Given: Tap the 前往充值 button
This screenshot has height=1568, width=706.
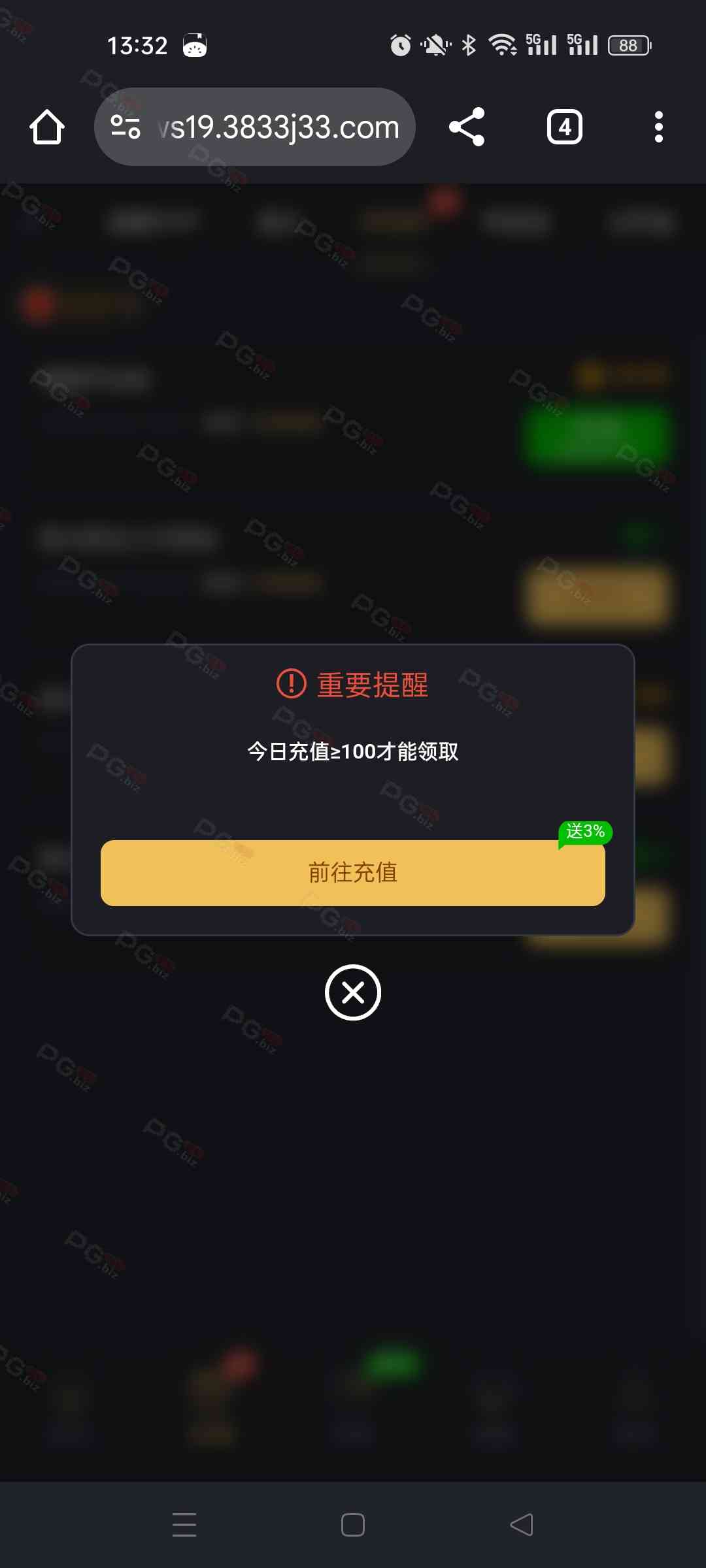Looking at the screenshot, I should tap(353, 873).
